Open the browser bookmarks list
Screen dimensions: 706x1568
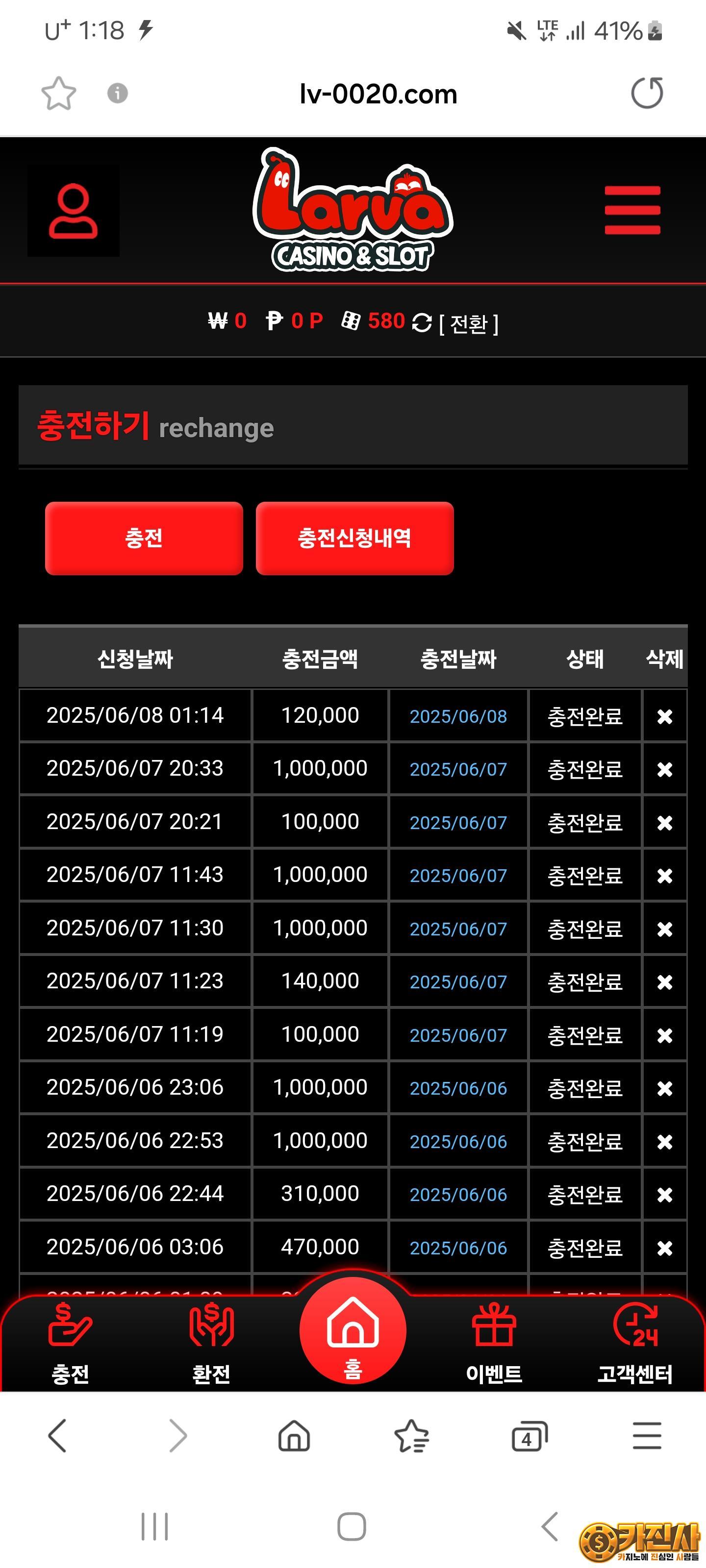[x=412, y=1437]
